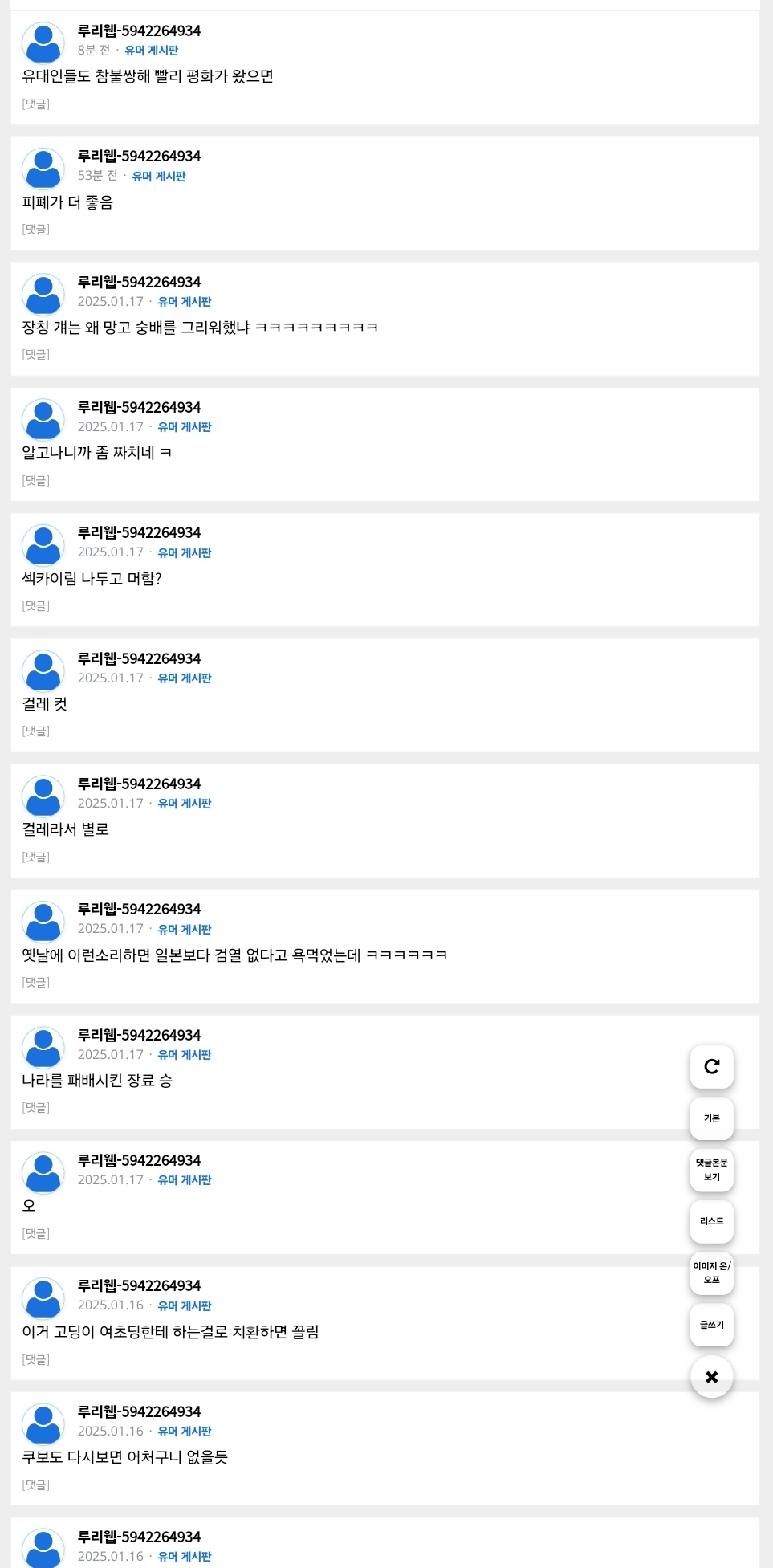This screenshot has height=1568, width=773.
Task: Open comment '이거 고딩이 여초딩한테 하는걸로 치환하면 꼴림'
Action: (x=170, y=1332)
